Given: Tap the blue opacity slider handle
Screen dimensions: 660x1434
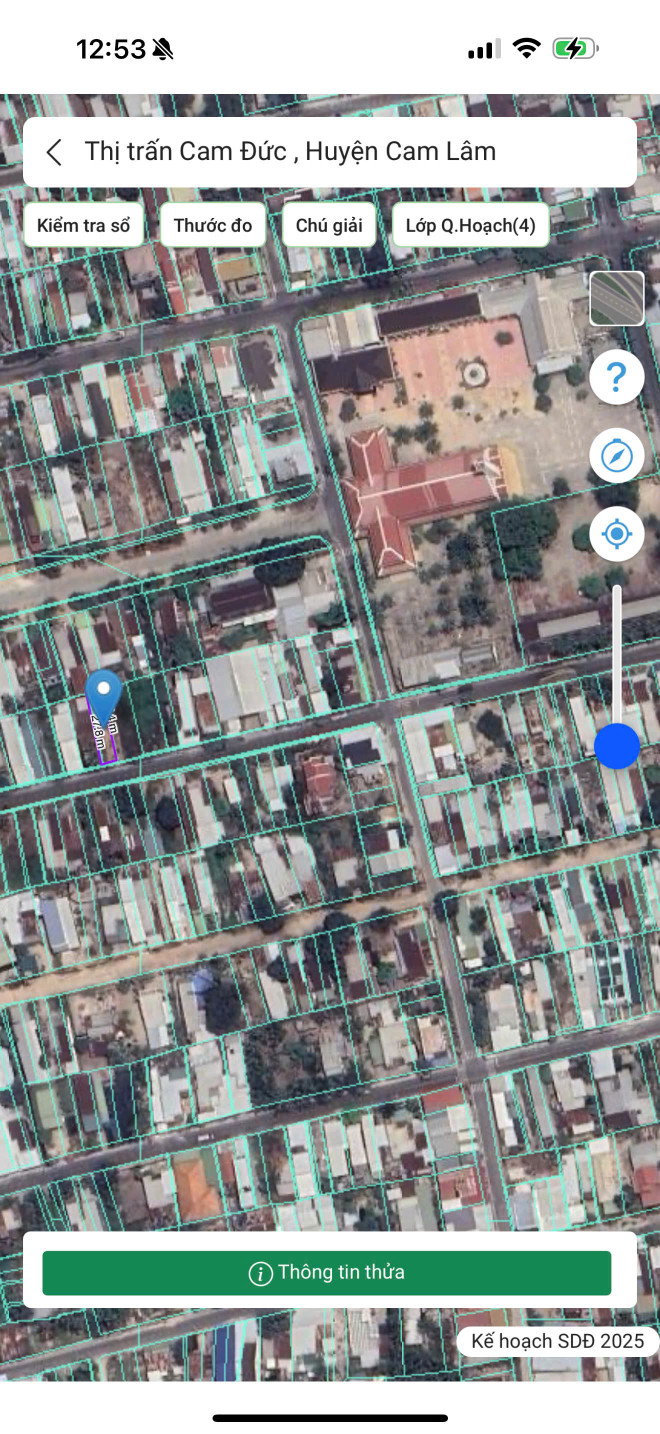Looking at the screenshot, I should click(617, 746).
